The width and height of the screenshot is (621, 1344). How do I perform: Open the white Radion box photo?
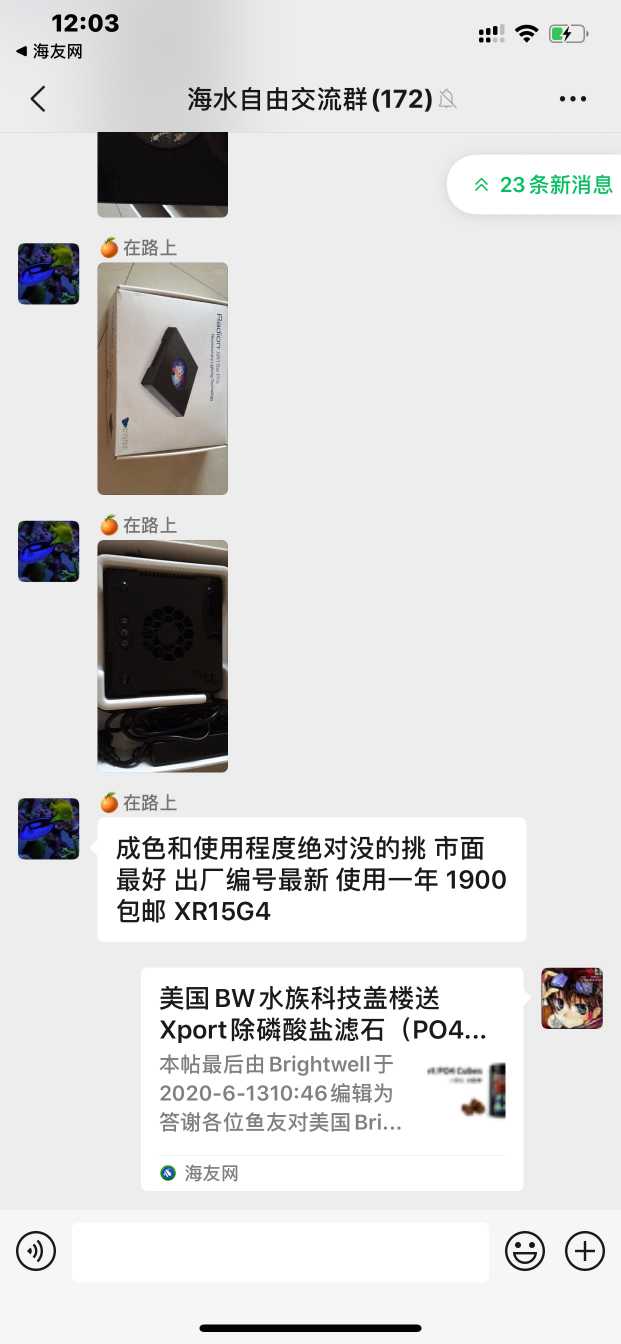tap(162, 378)
